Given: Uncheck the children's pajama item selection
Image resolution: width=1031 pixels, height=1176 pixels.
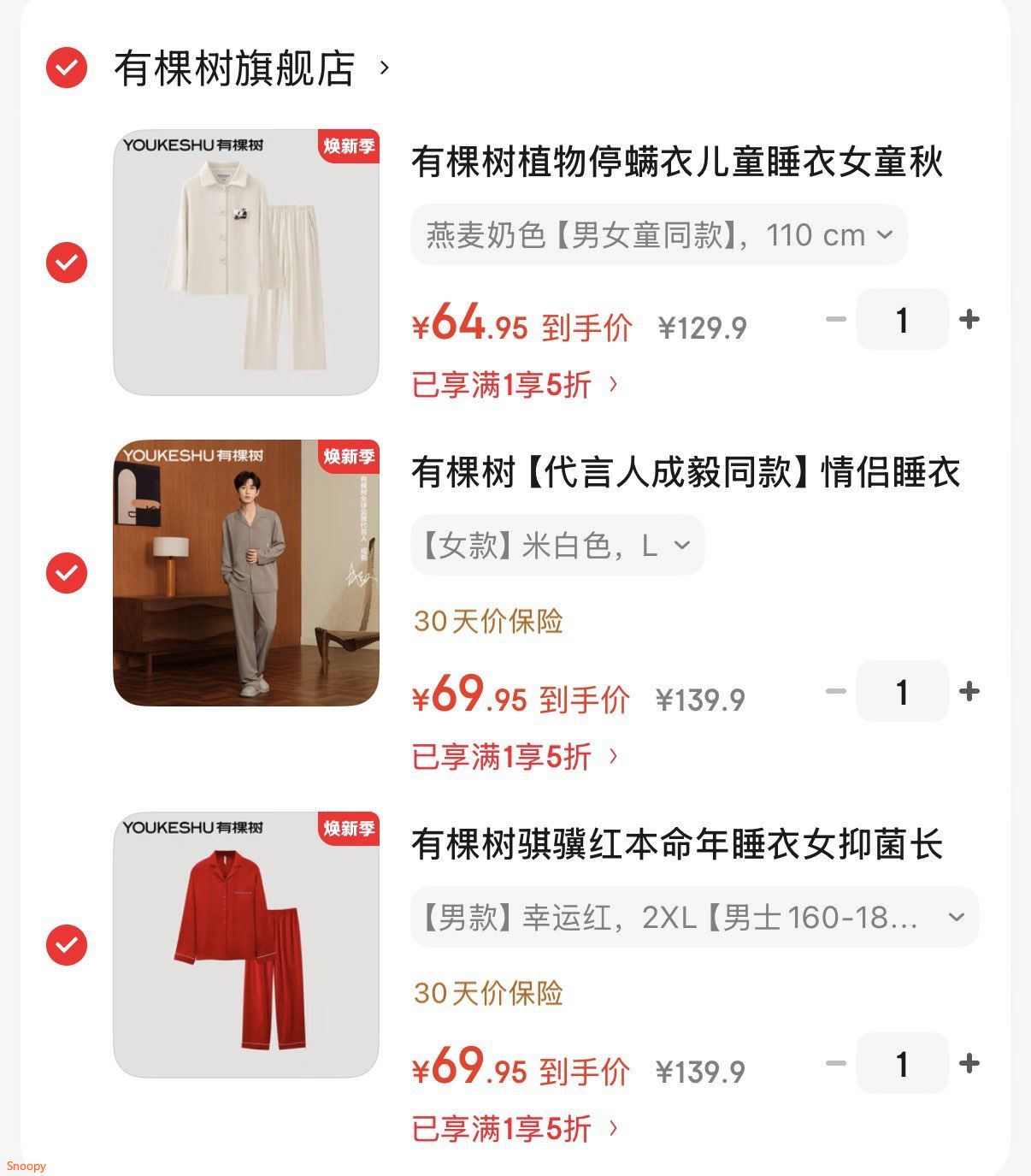Looking at the screenshot, I should pos(66,263).
